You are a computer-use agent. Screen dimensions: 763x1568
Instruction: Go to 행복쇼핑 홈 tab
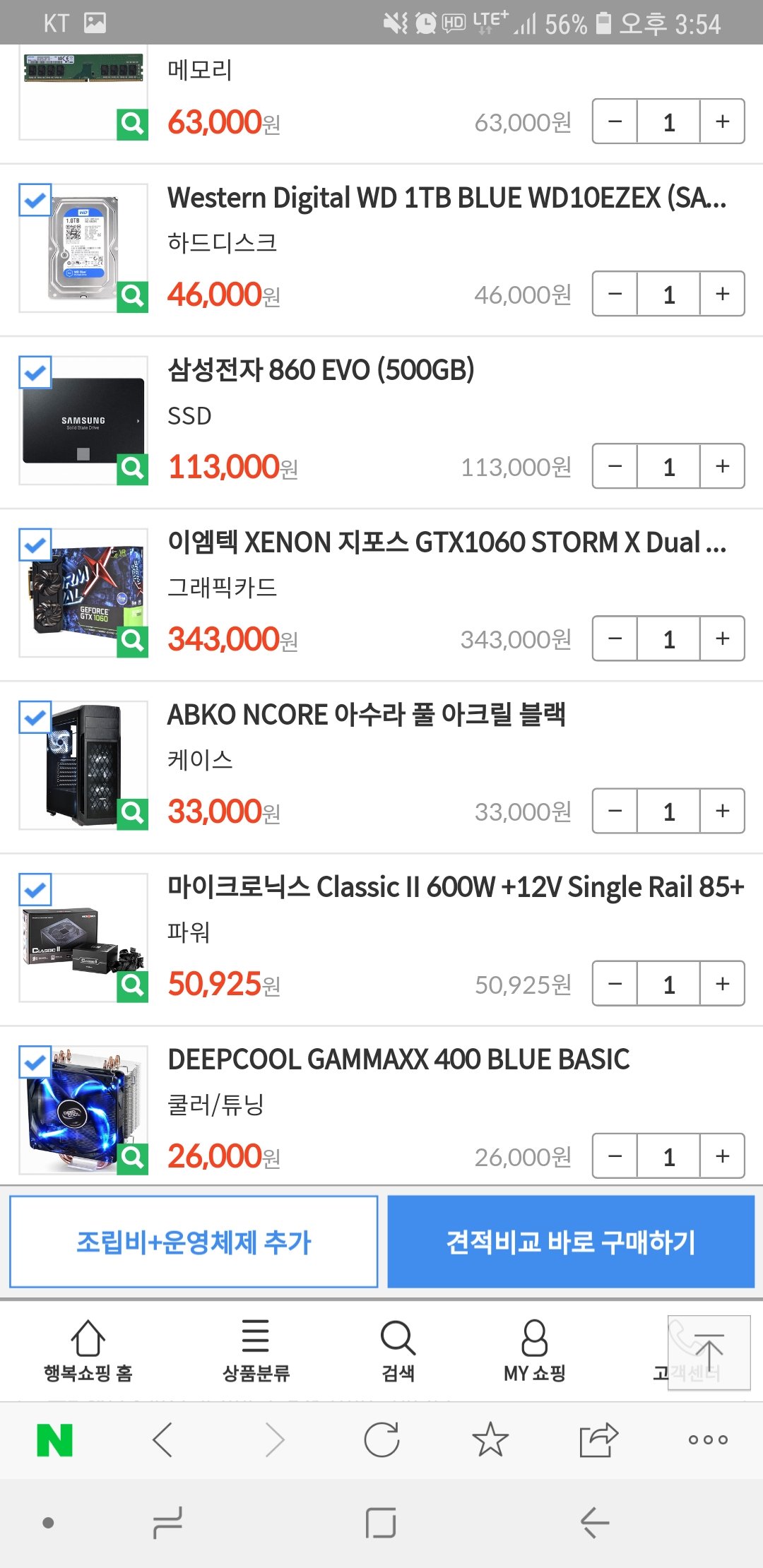[88, 1350]
